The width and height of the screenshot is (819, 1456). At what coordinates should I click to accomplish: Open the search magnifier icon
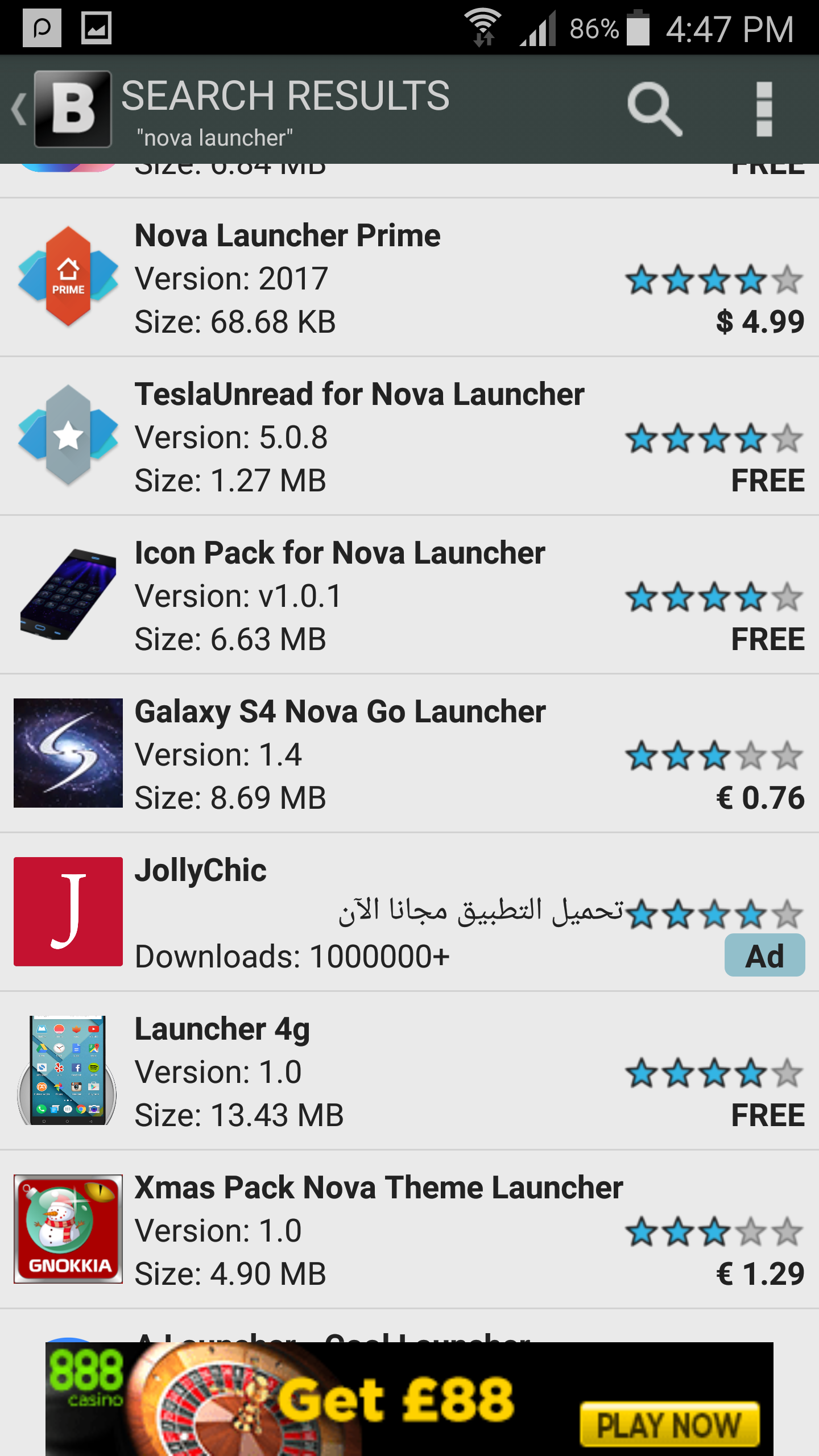click(655, 109)
